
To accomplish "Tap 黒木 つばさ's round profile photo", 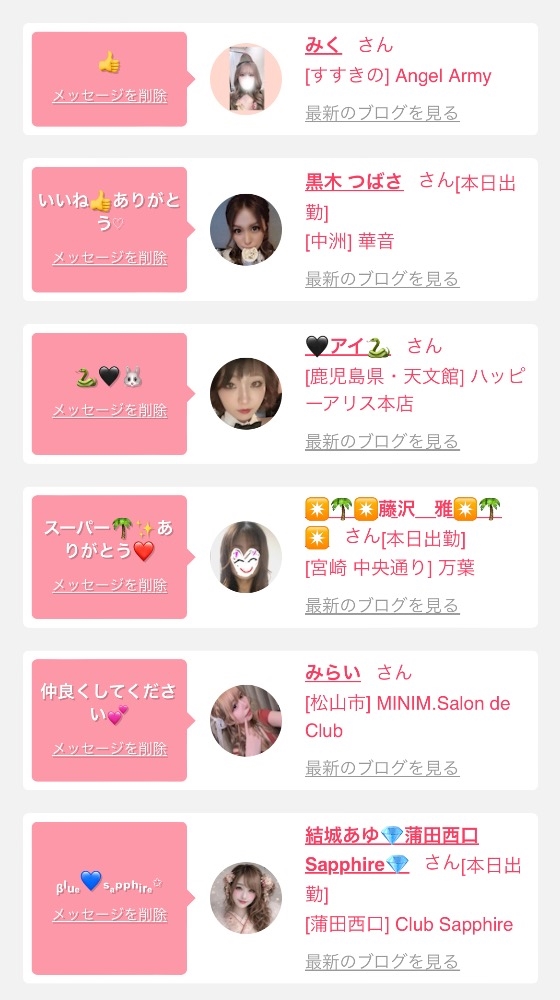I will pos(246,230).
